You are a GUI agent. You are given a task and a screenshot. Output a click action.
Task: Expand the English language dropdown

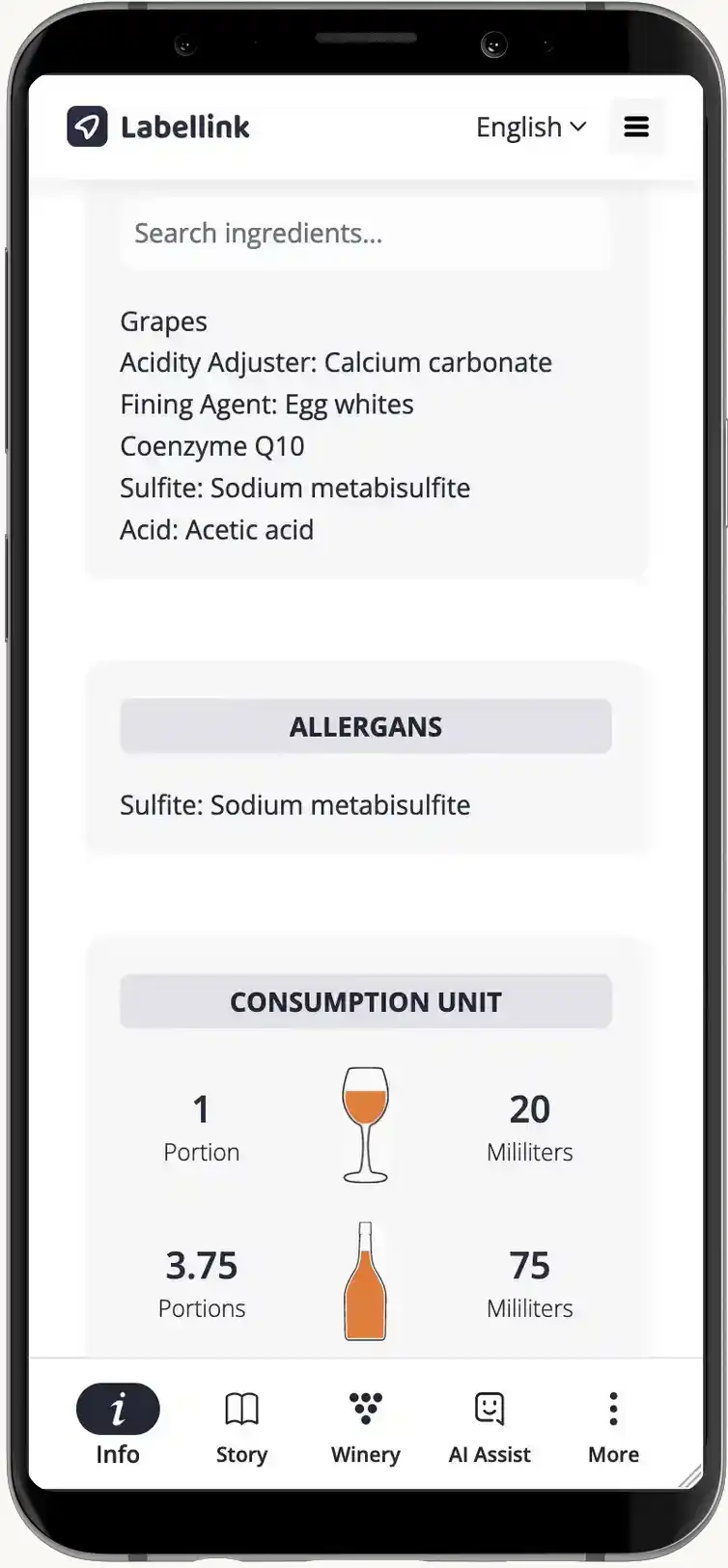[531, 127]
